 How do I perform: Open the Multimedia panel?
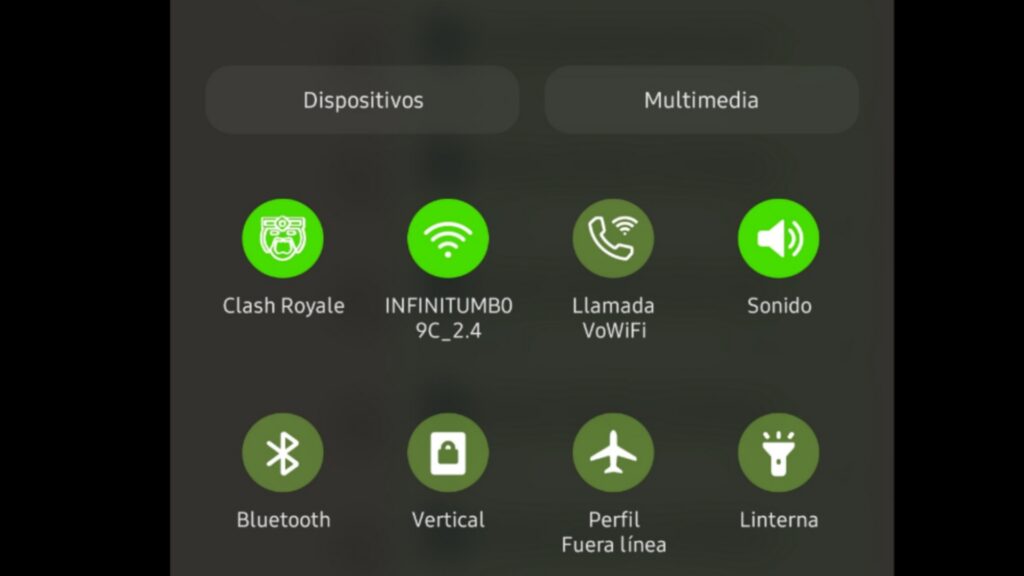(701, 100)
